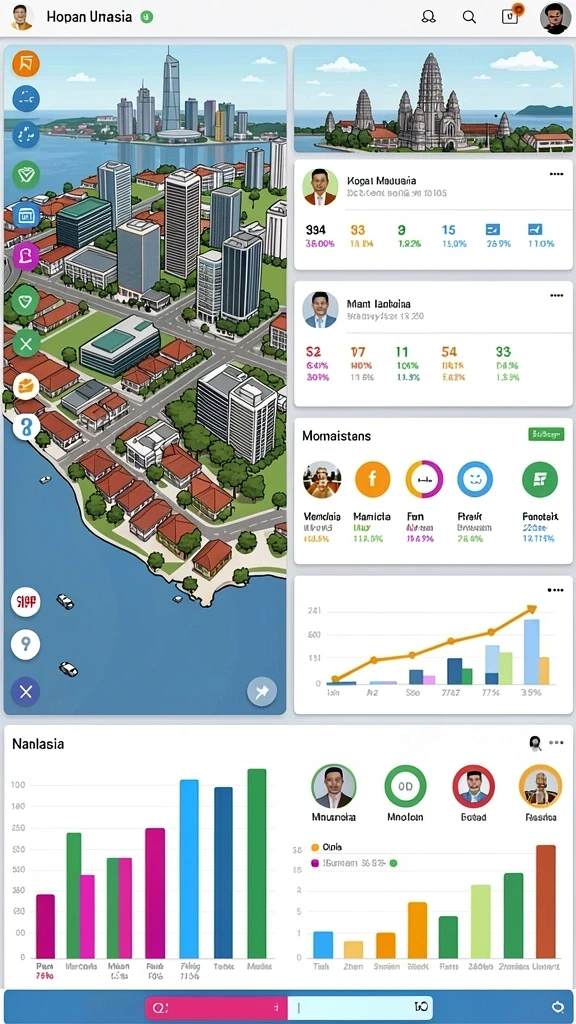Focus the pink search field at bottom

point(216,1007)
